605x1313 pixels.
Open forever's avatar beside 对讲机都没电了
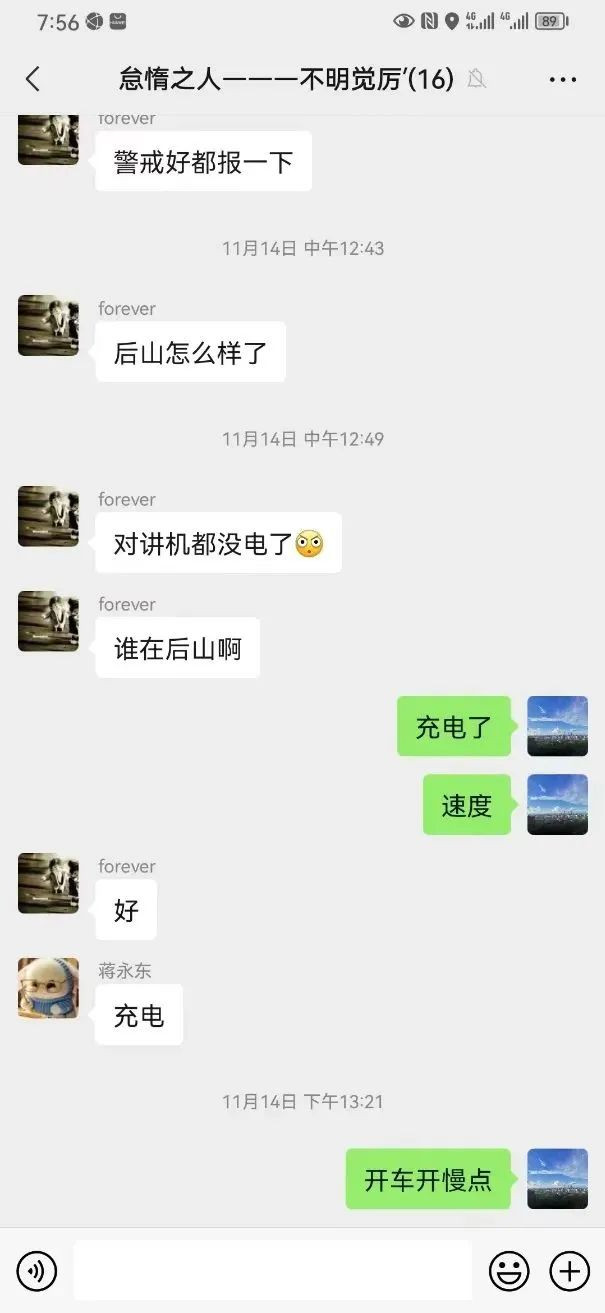click(x=48, y=516)
